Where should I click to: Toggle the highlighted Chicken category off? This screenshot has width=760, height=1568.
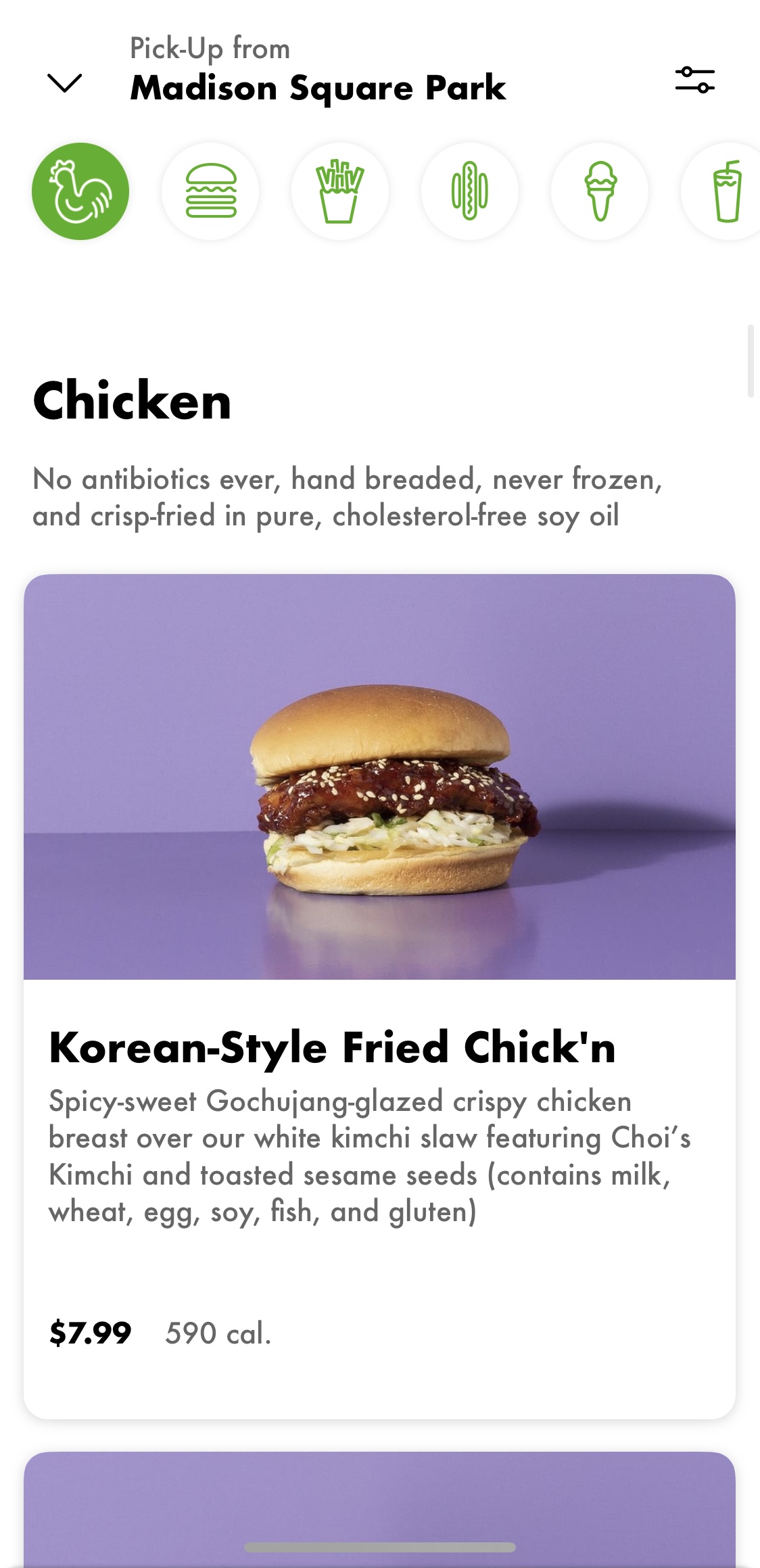(79, 191)
